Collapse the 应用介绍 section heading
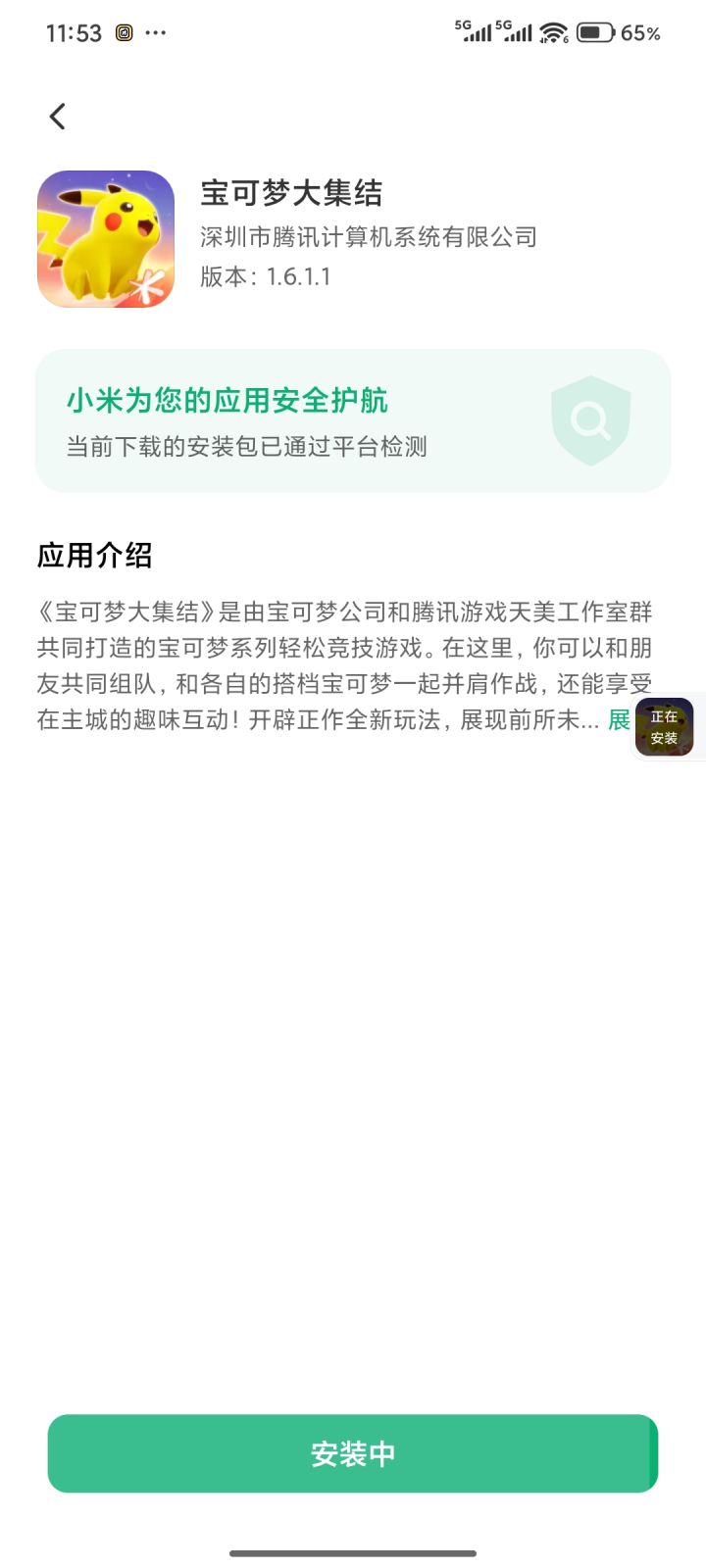This screenshot has width=706, height=1568. (94, 556)
